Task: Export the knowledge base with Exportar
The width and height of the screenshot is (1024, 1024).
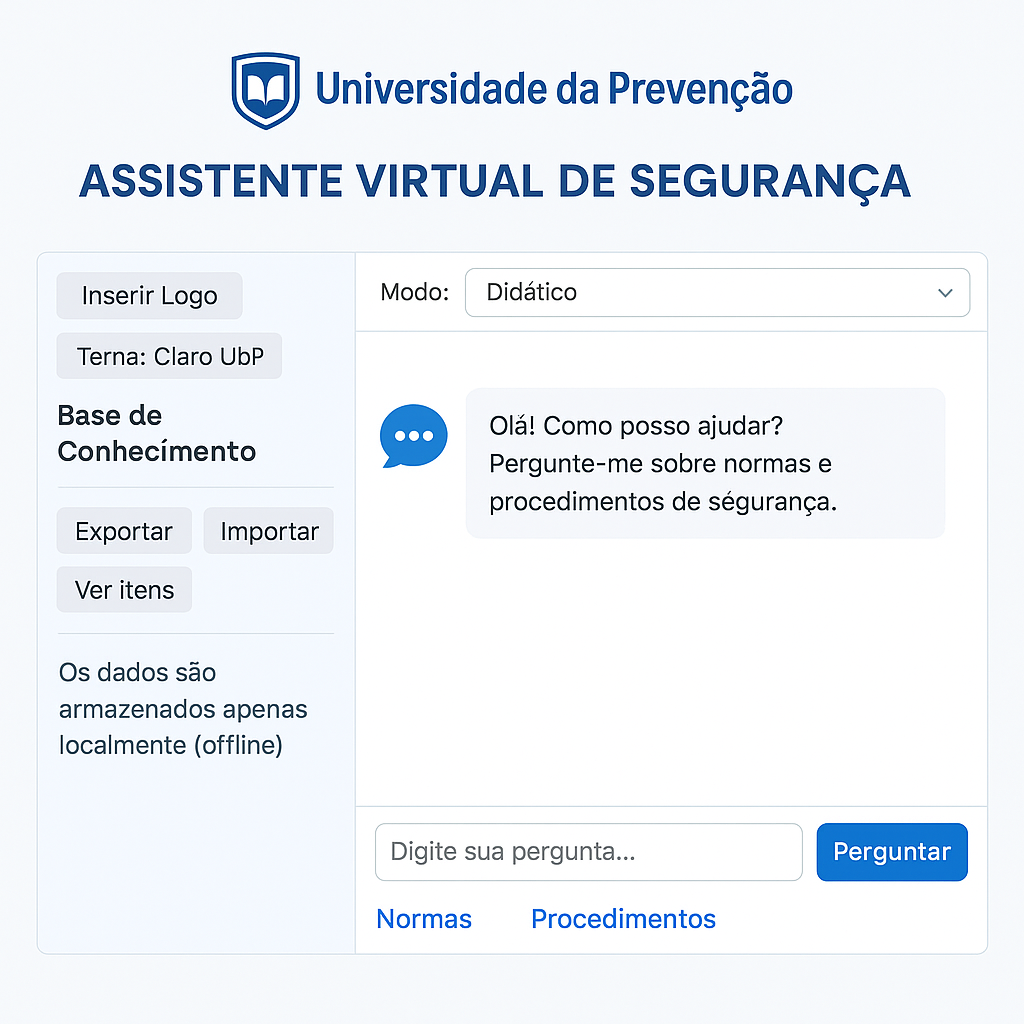Action: [x=124, y=531]
